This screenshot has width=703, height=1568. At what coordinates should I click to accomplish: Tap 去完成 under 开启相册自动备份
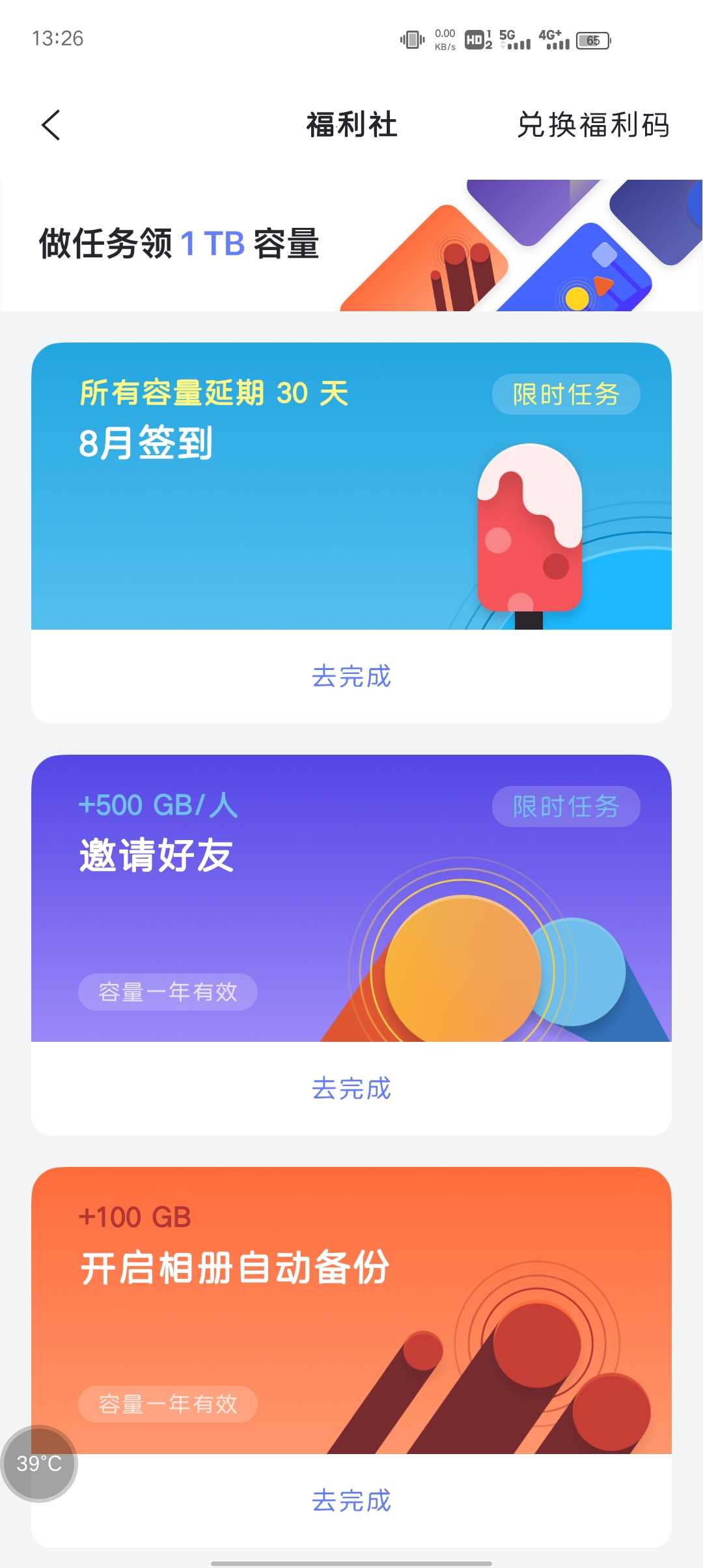click(351, 1500)
